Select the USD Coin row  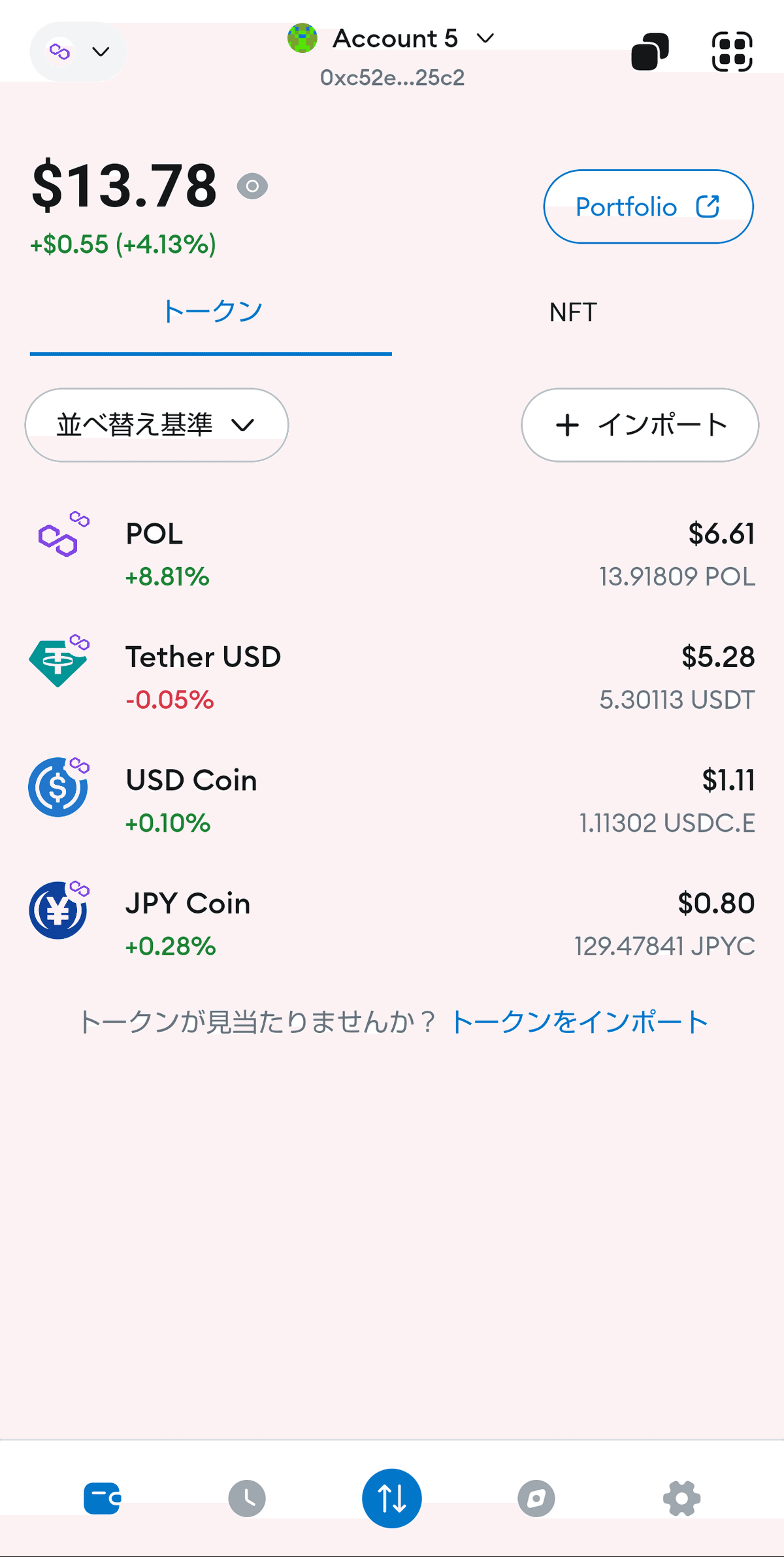click(x=392, y=800)
